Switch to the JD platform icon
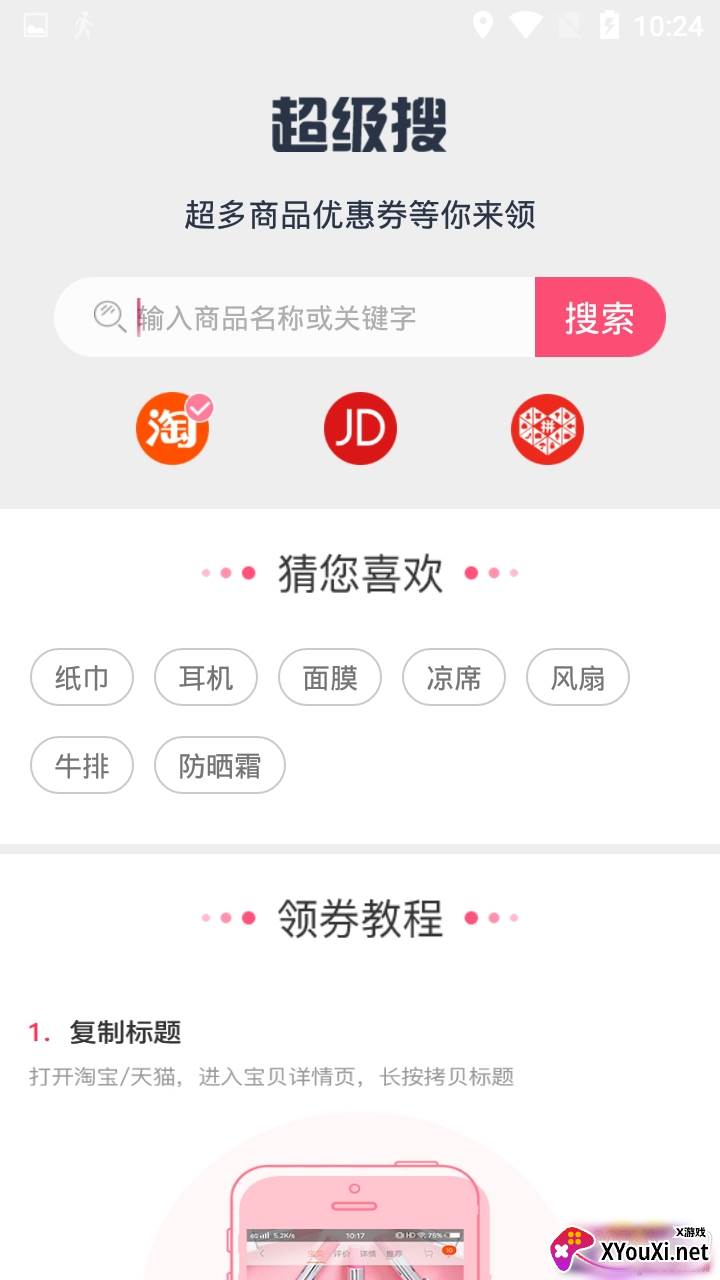The height and width of the screenshot is (1280, 720). click(360, 429)
